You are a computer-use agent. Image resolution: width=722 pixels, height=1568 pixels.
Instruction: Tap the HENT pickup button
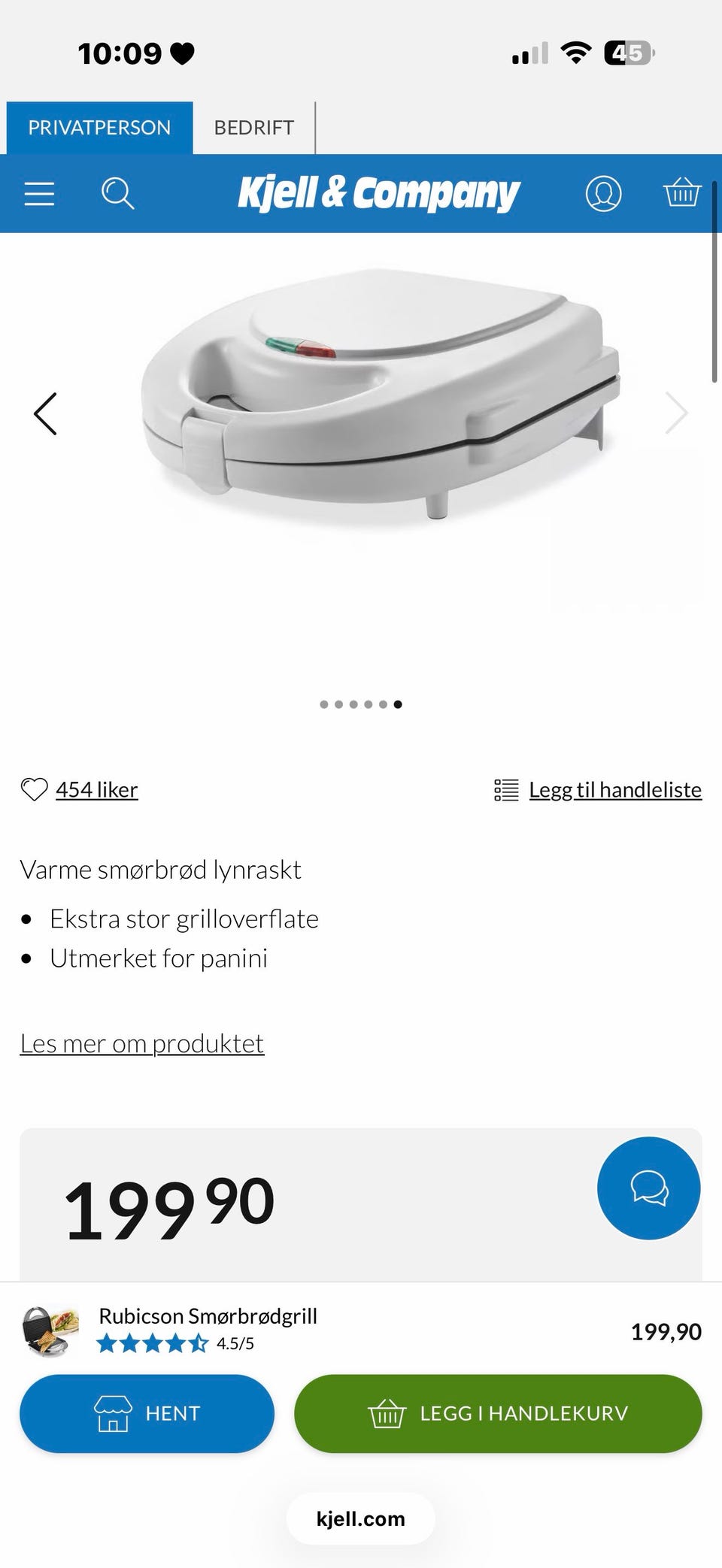pyautogui.click(x=147, y=1413)
